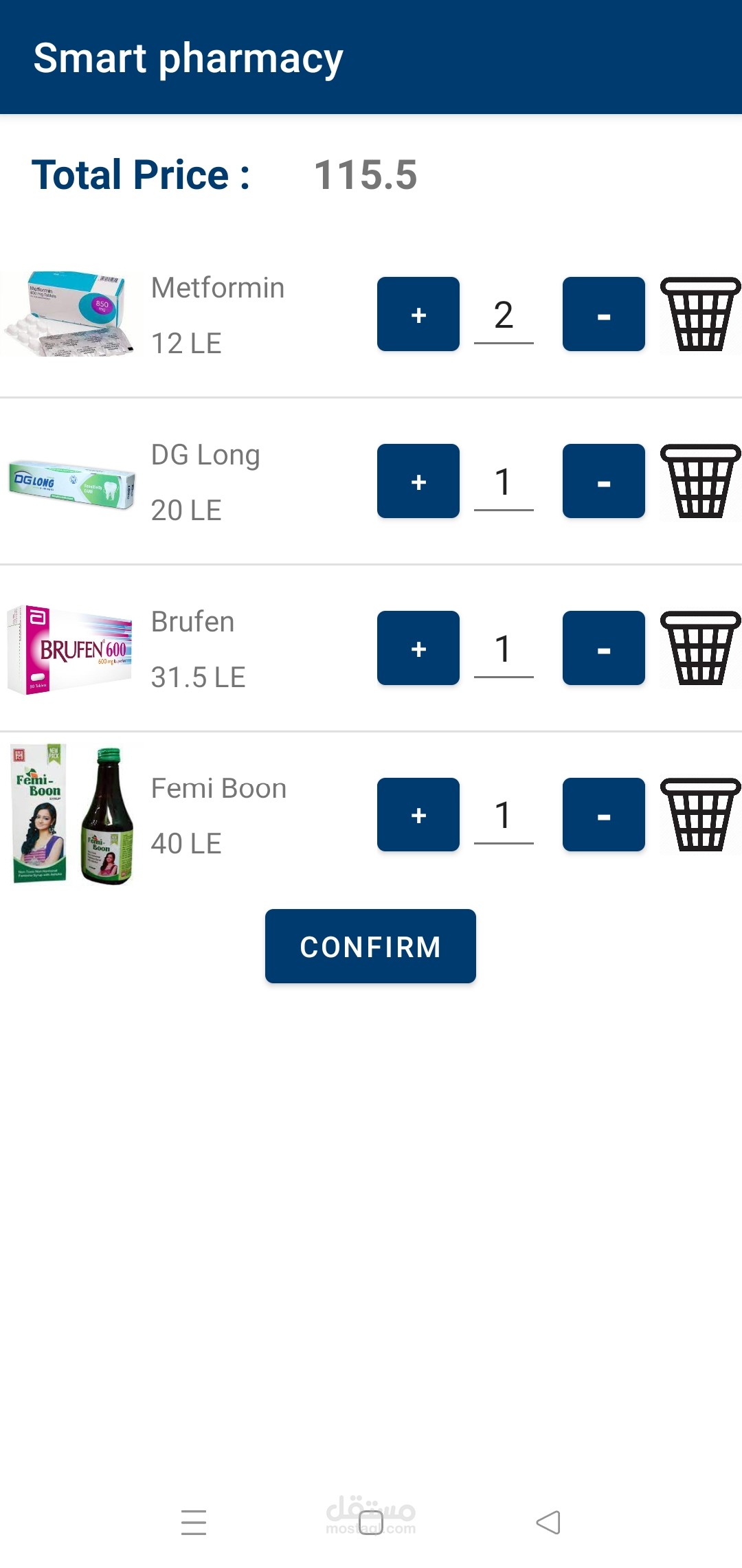The width and height of the screenshot is (742, 1568).
Task: Increase DG Long quantity
Action: [x=417, y=482]
